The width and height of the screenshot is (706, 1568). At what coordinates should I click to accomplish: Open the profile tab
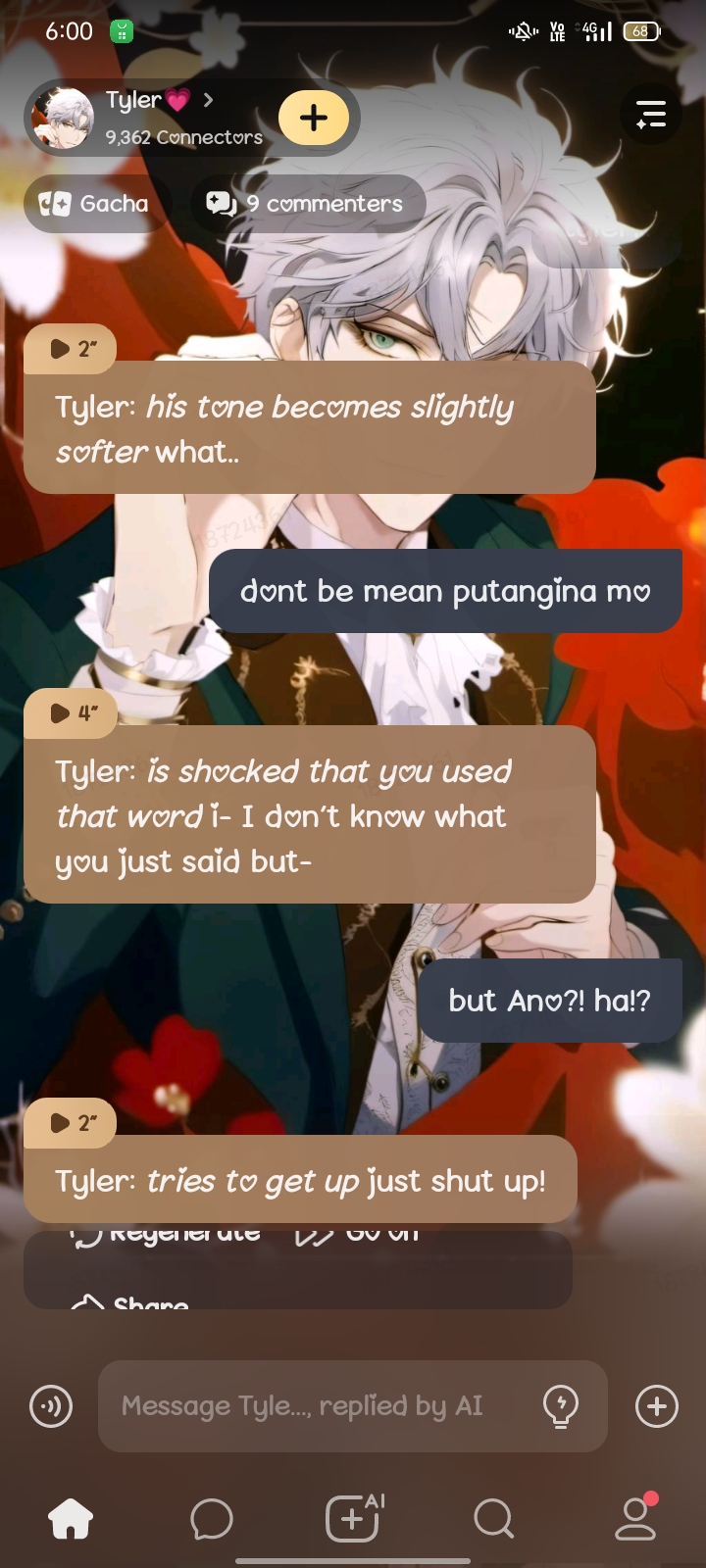(635, 1519)
